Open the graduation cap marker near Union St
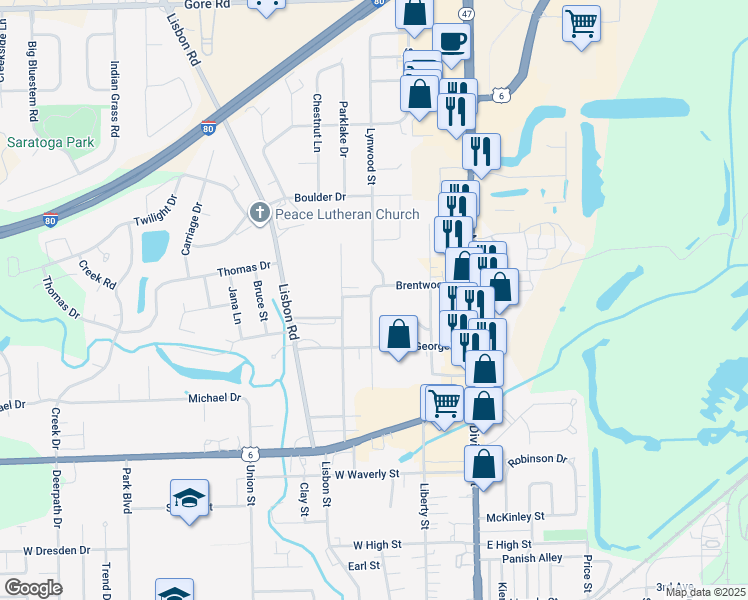The height and width of the screenshot is (600, 748). click(x=189, y=499)
